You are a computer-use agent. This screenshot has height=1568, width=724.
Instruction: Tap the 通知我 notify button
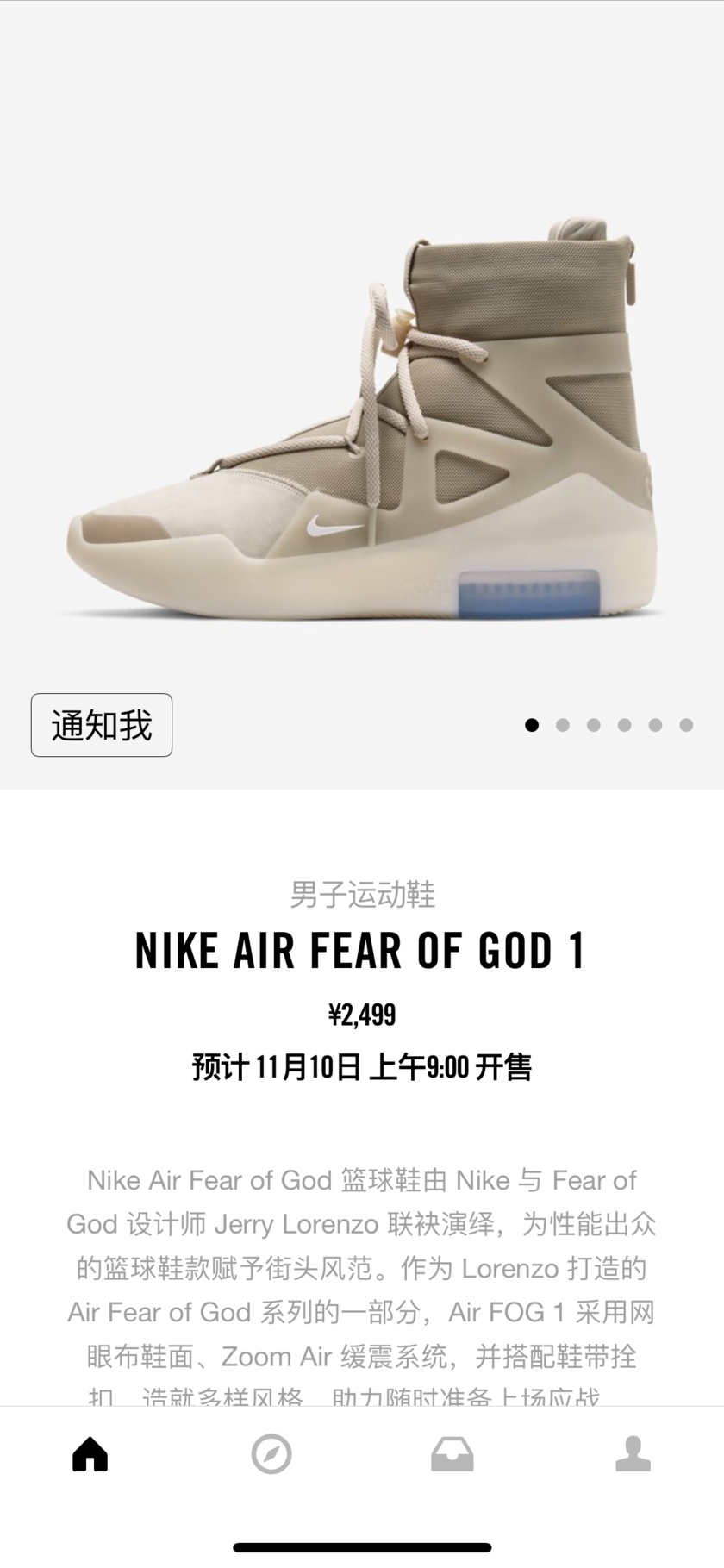tap(101, 725)
